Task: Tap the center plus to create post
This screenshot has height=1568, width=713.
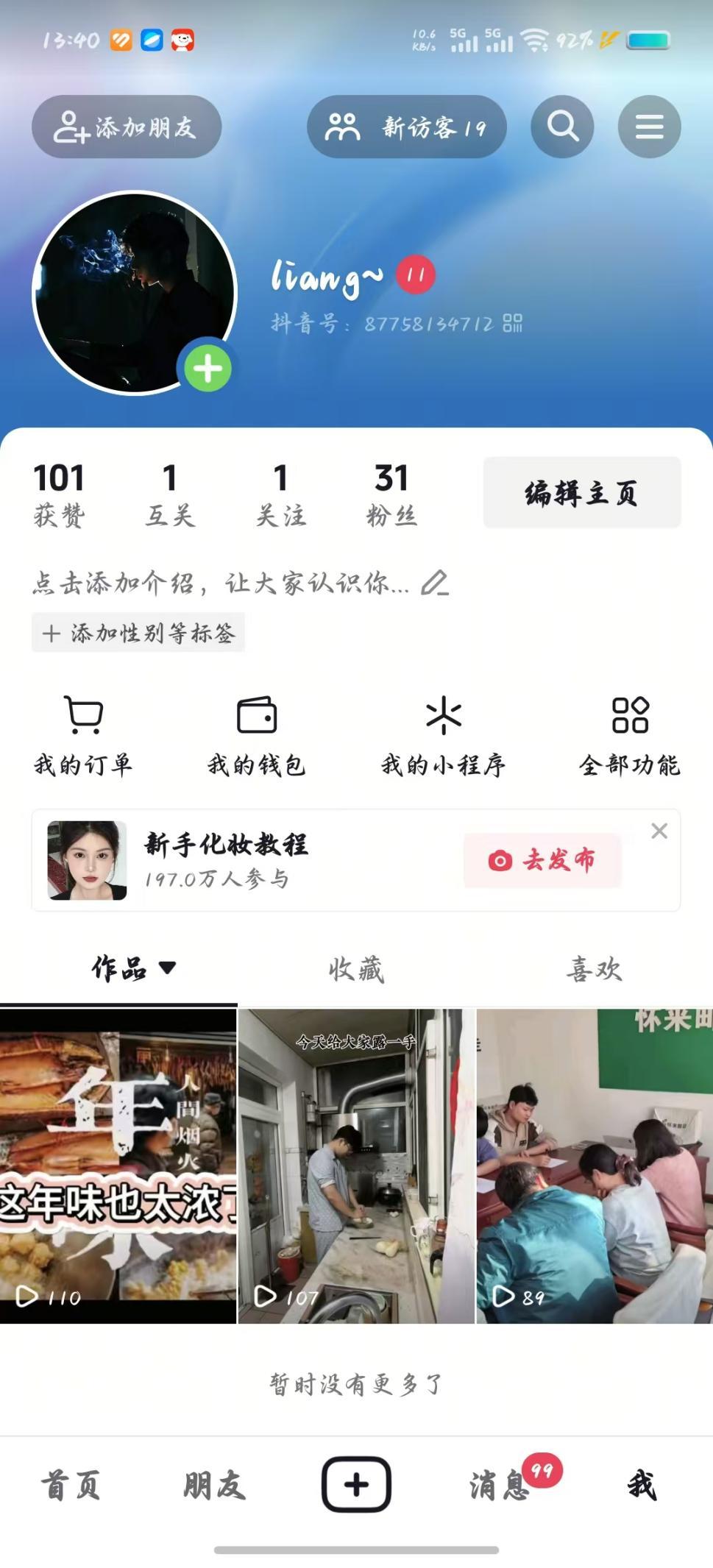Action: pos(356,1485)
